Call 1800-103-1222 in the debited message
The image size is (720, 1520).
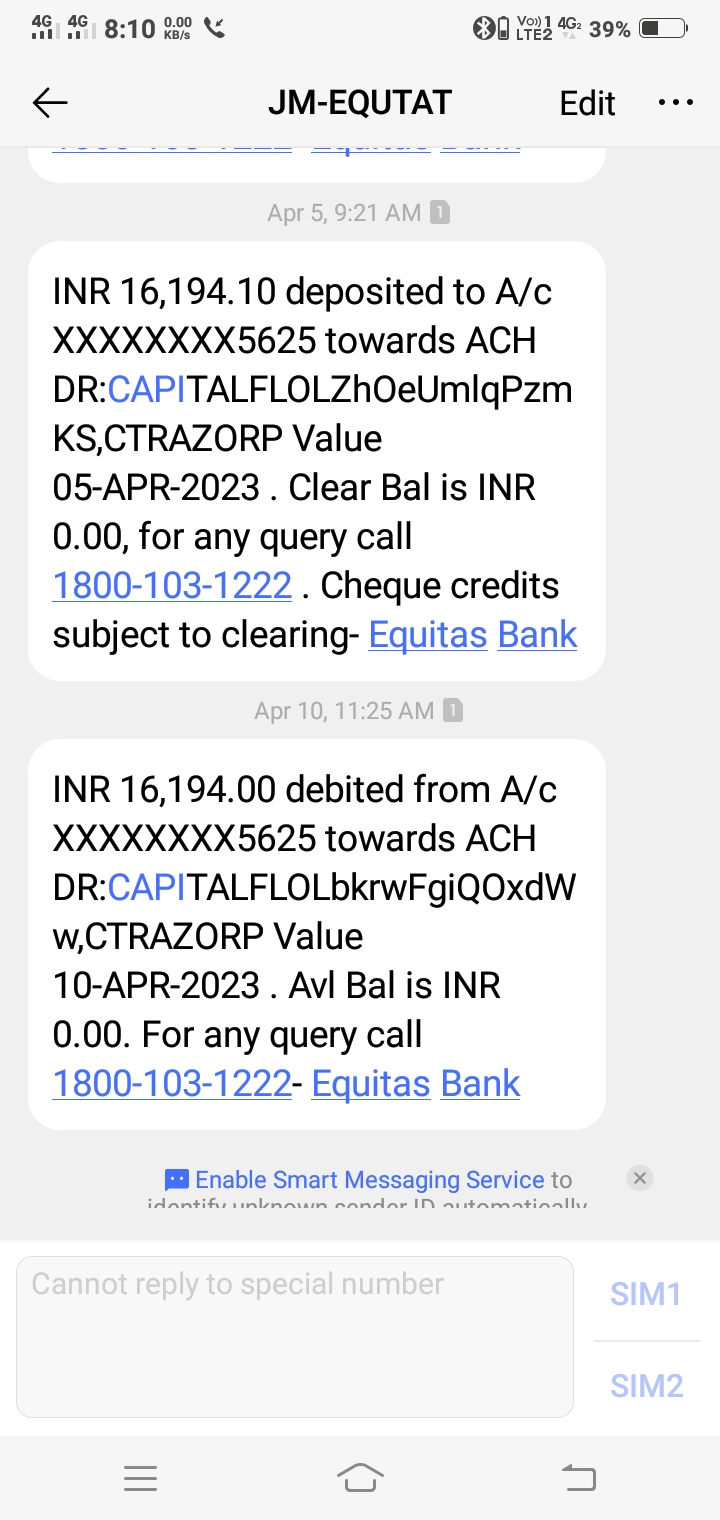tap(172, 1083)
